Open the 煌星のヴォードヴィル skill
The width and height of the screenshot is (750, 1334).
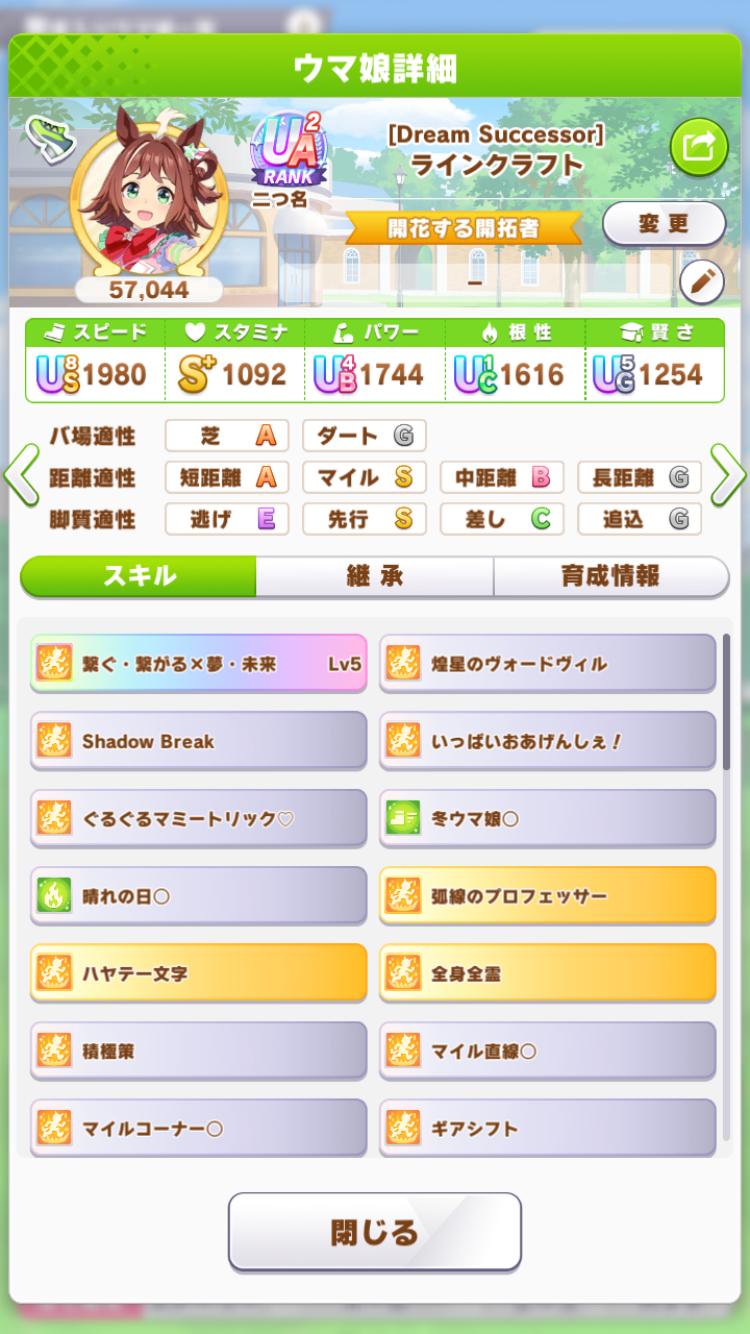click(x=547, y=663)
